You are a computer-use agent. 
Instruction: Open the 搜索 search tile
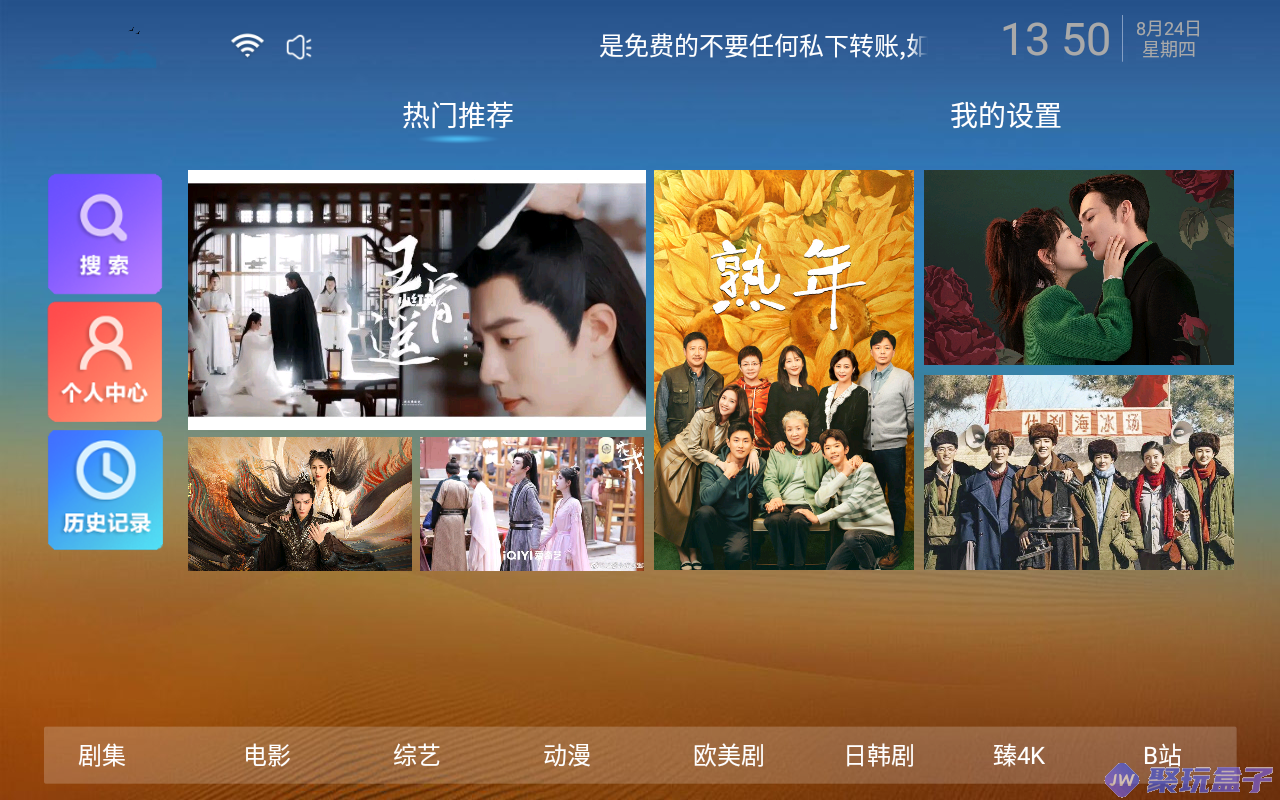tap(105, 234)
